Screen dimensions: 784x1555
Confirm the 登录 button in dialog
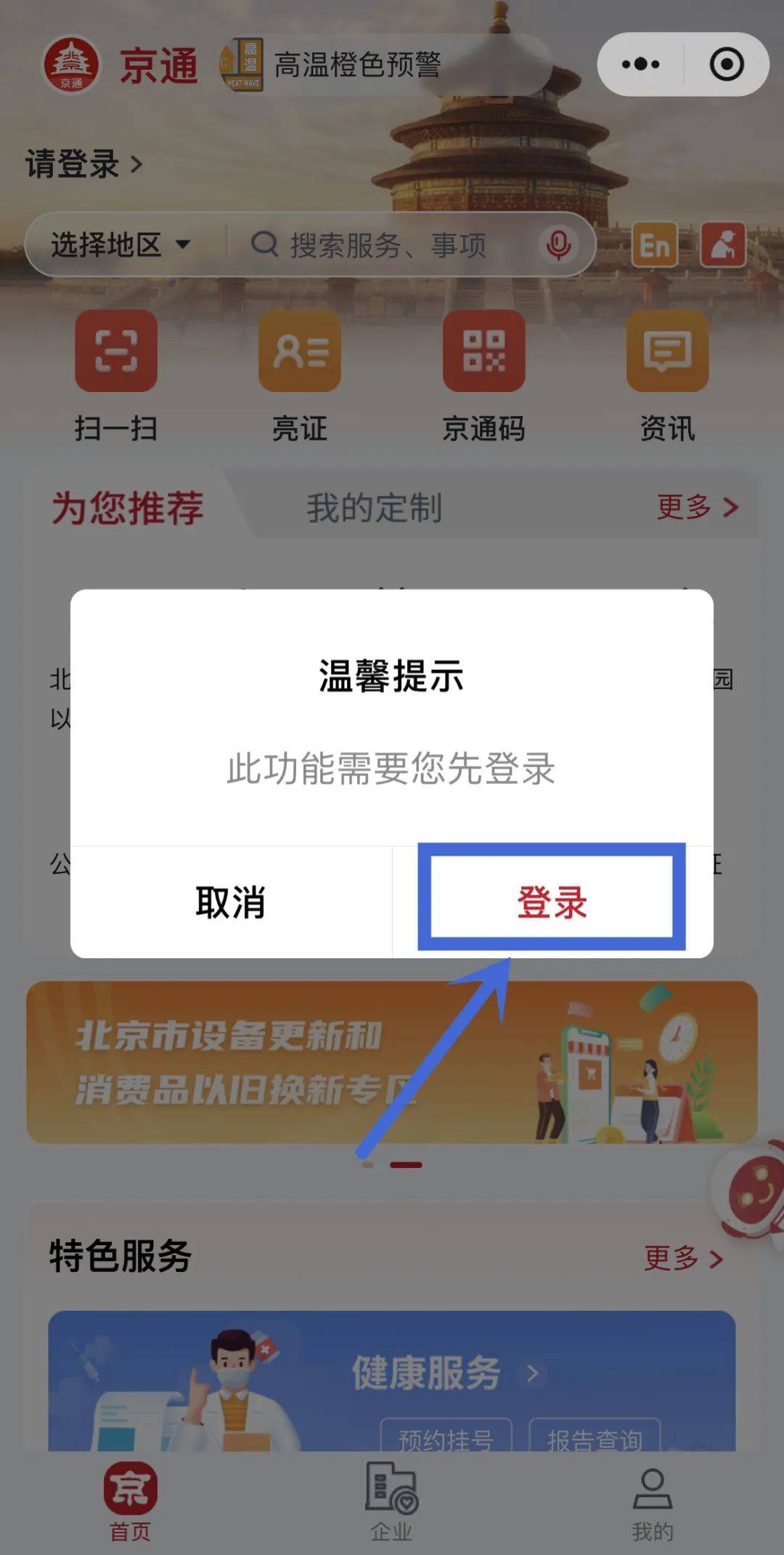click(x=552, y=902)
